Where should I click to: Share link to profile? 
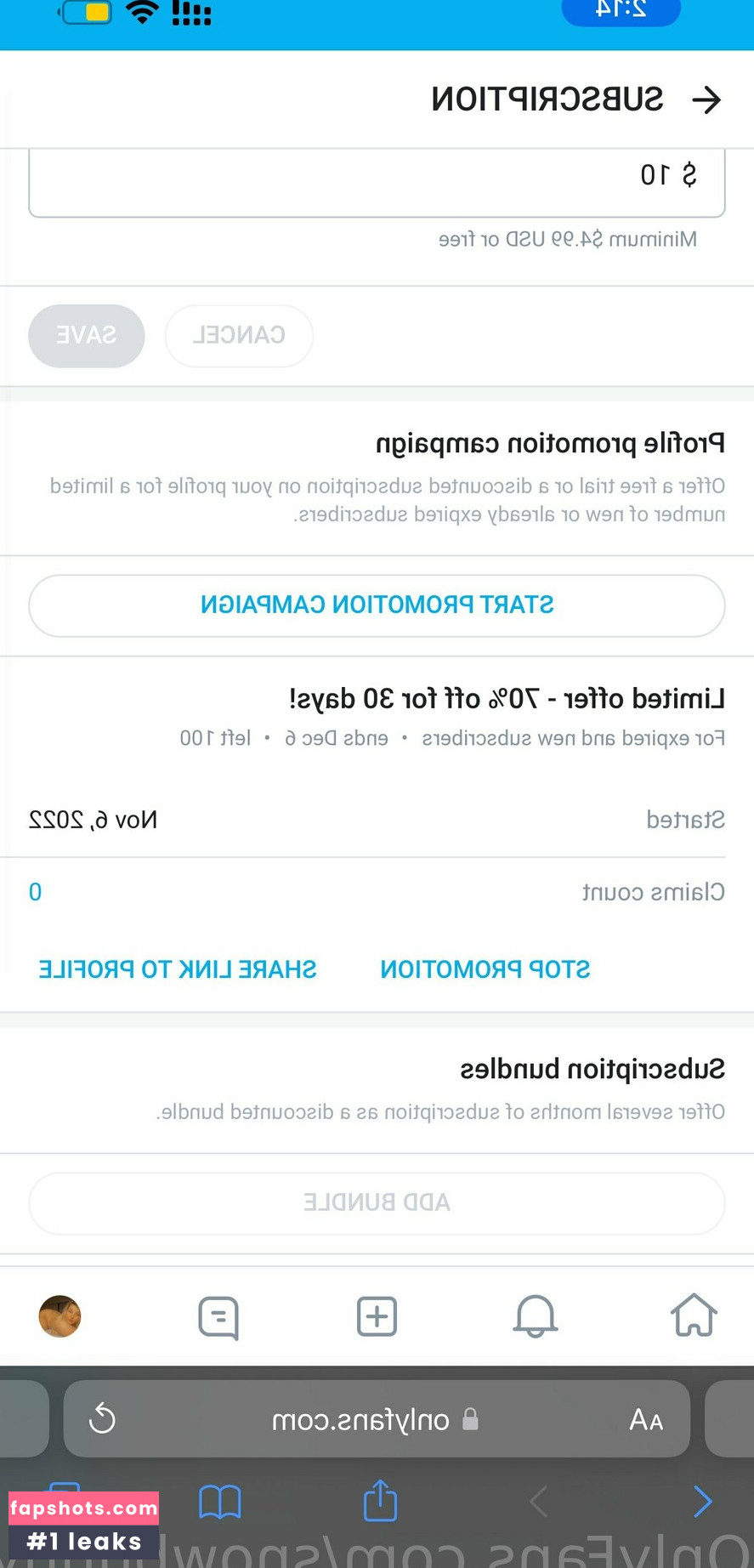[178, 969]
